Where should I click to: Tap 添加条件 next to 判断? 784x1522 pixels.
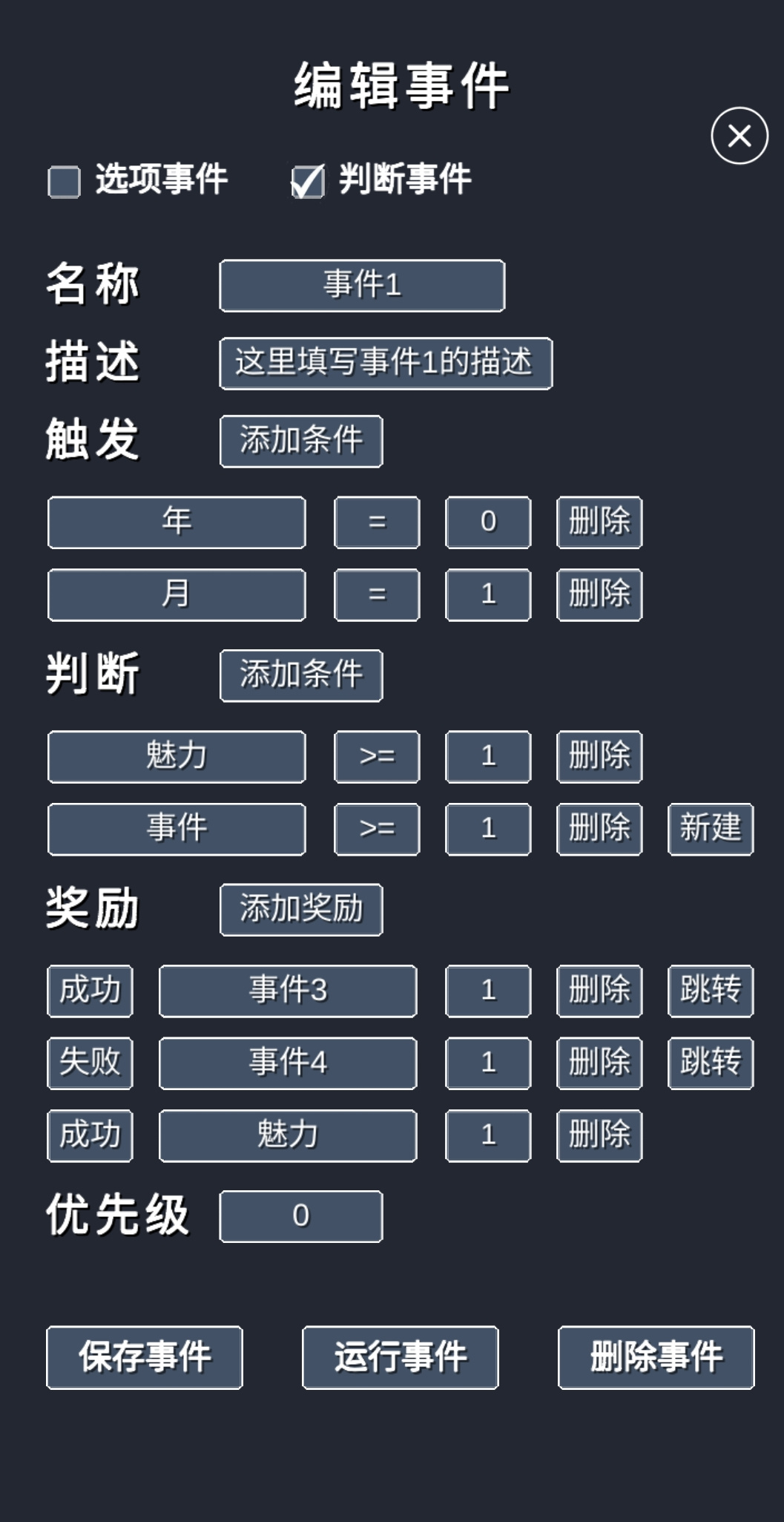(x=301, y=675)
